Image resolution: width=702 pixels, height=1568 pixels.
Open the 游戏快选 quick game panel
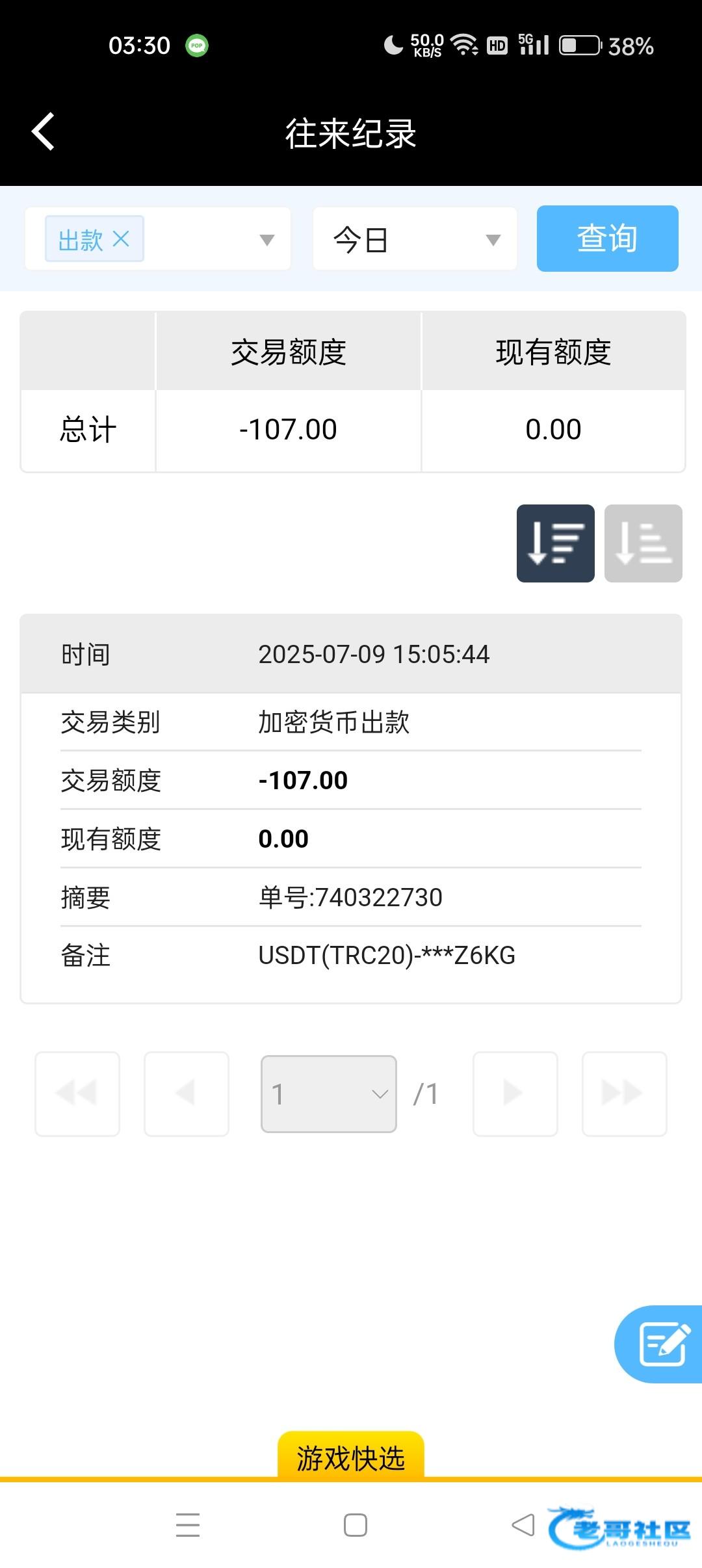351,1457
